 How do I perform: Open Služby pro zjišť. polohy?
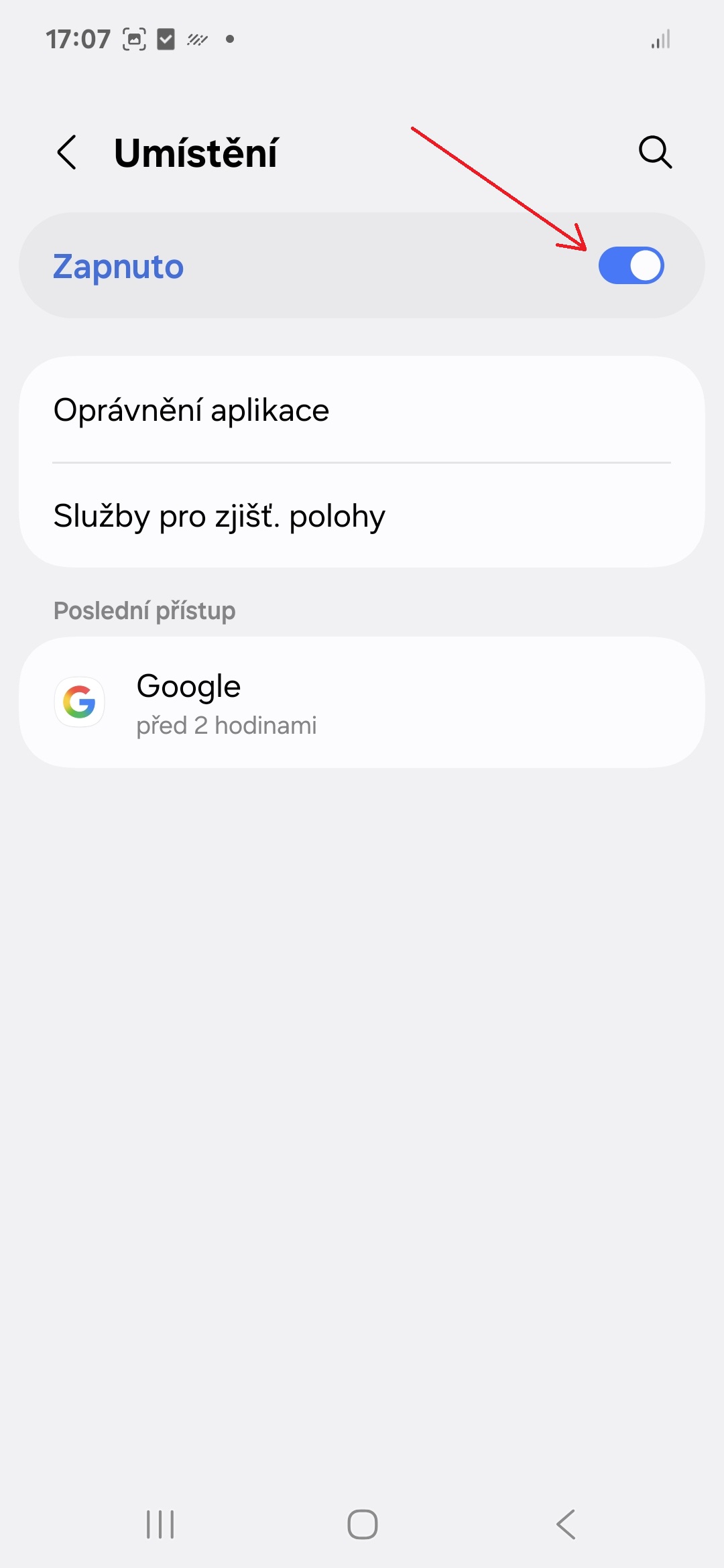[362, 515]
